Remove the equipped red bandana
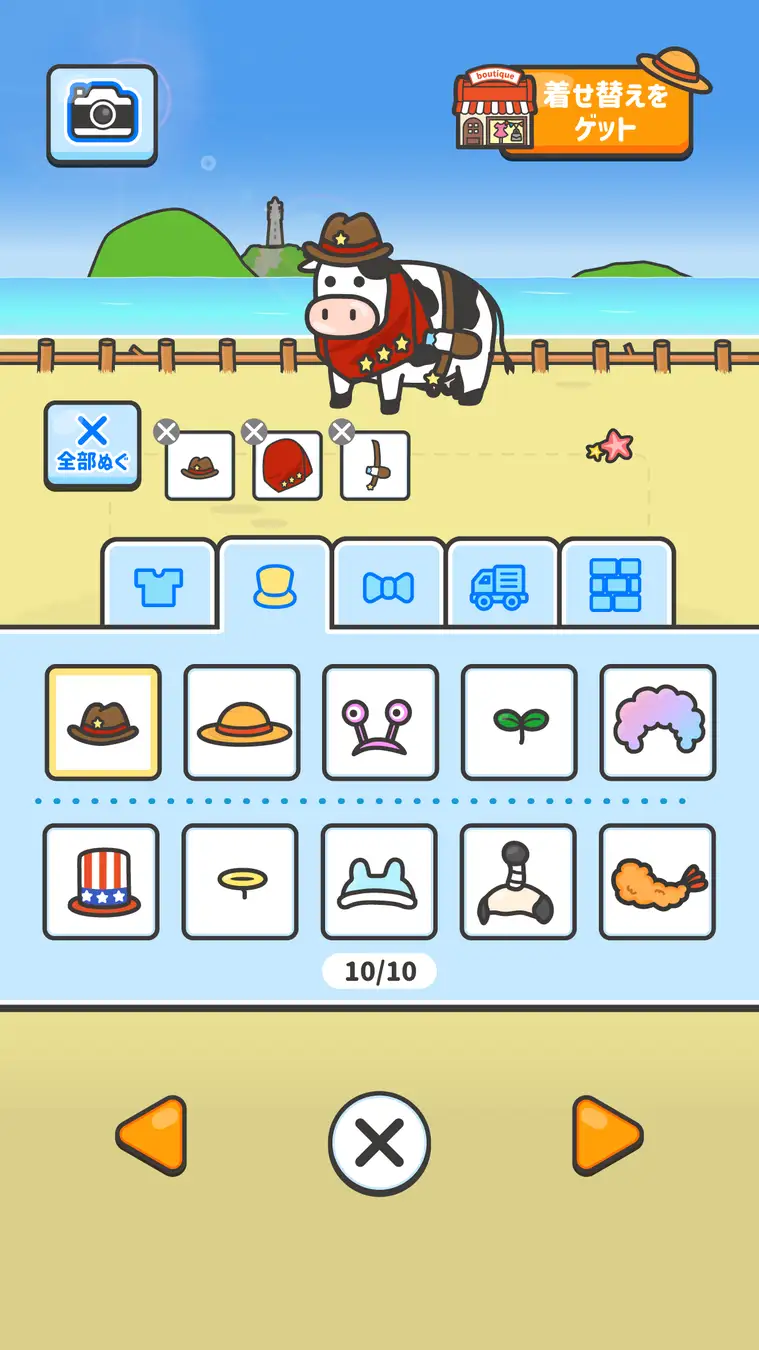This screenshot has width=759, height=1350. click(x=255, y=432)
